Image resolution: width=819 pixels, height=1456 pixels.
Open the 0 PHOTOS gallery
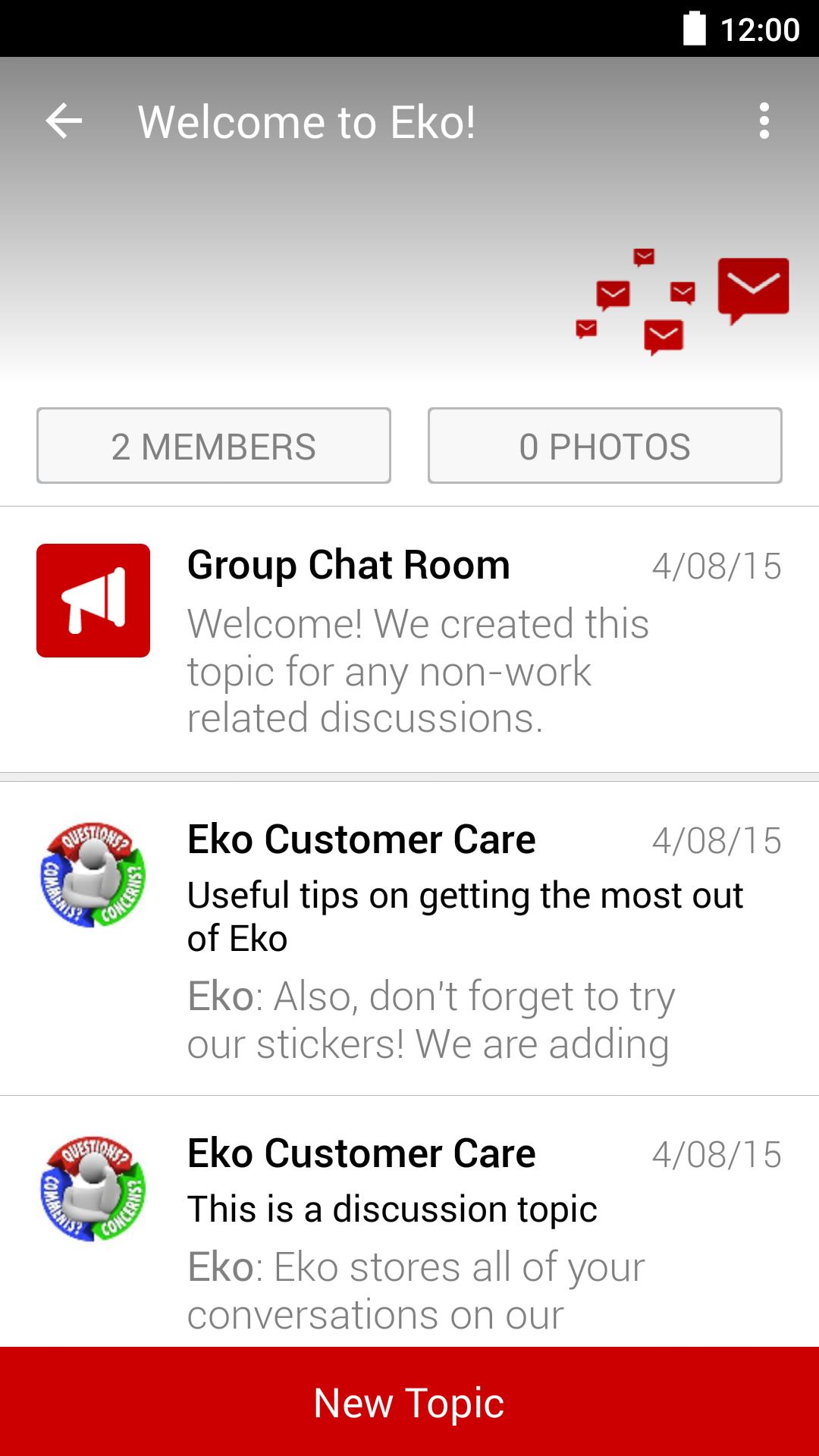(x=604, y=445)
